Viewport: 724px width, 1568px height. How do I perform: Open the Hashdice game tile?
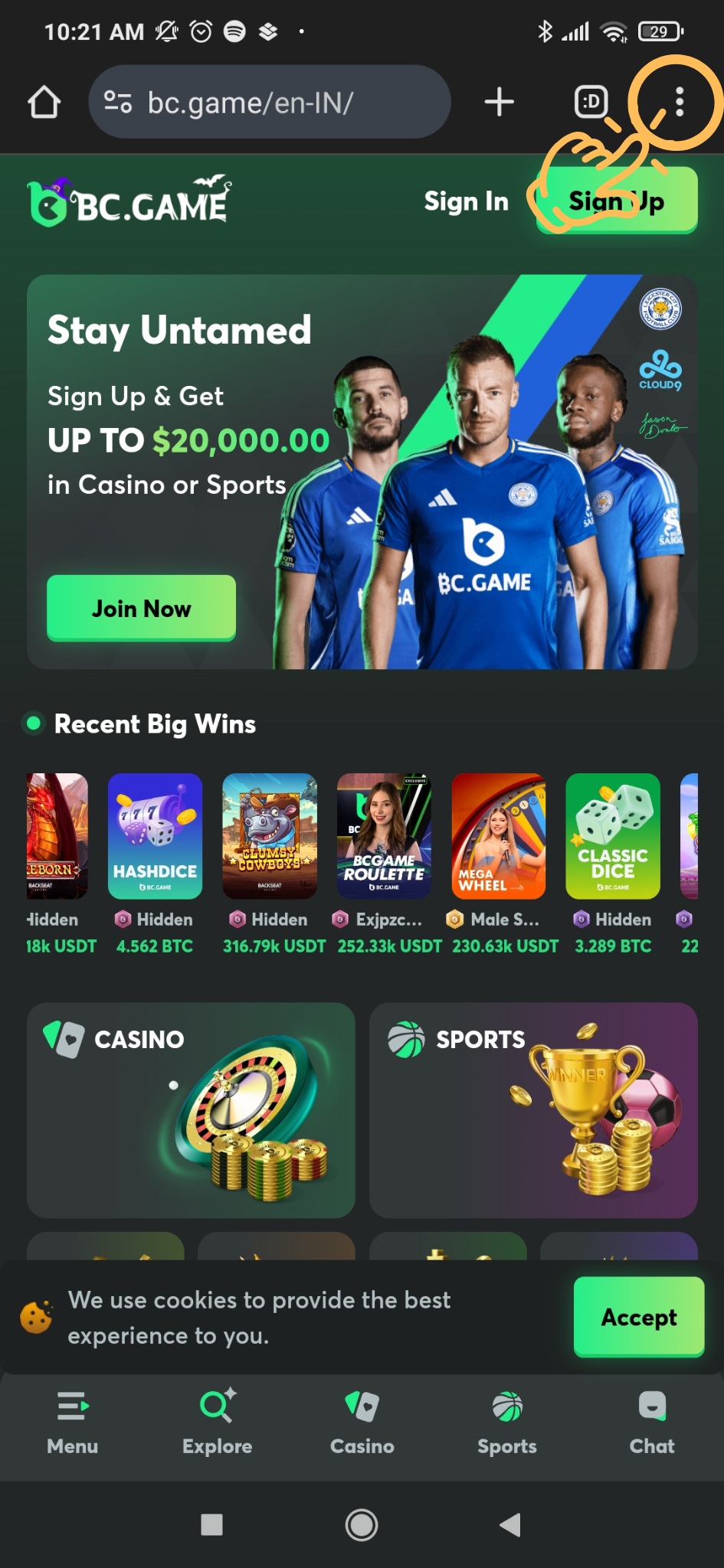pyautogui.click(x=155, y=835)
